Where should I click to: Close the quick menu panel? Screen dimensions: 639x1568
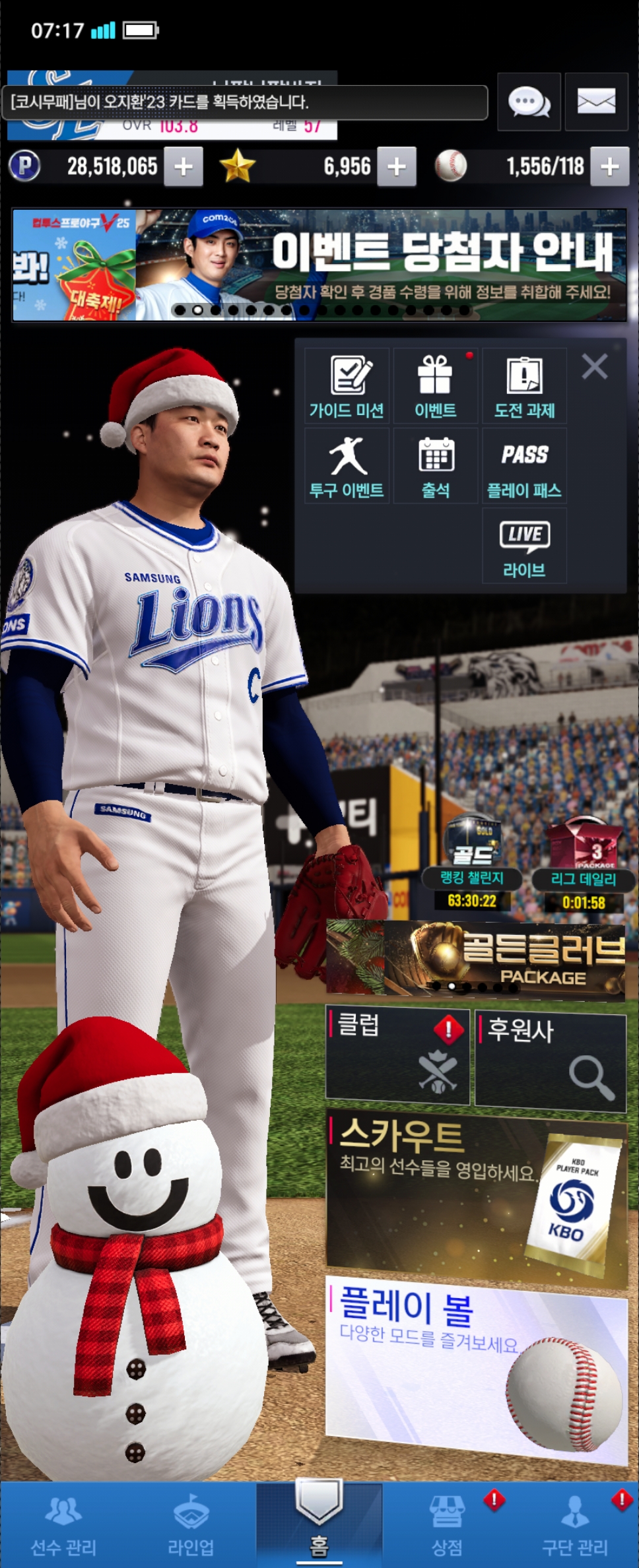[595, 366]
